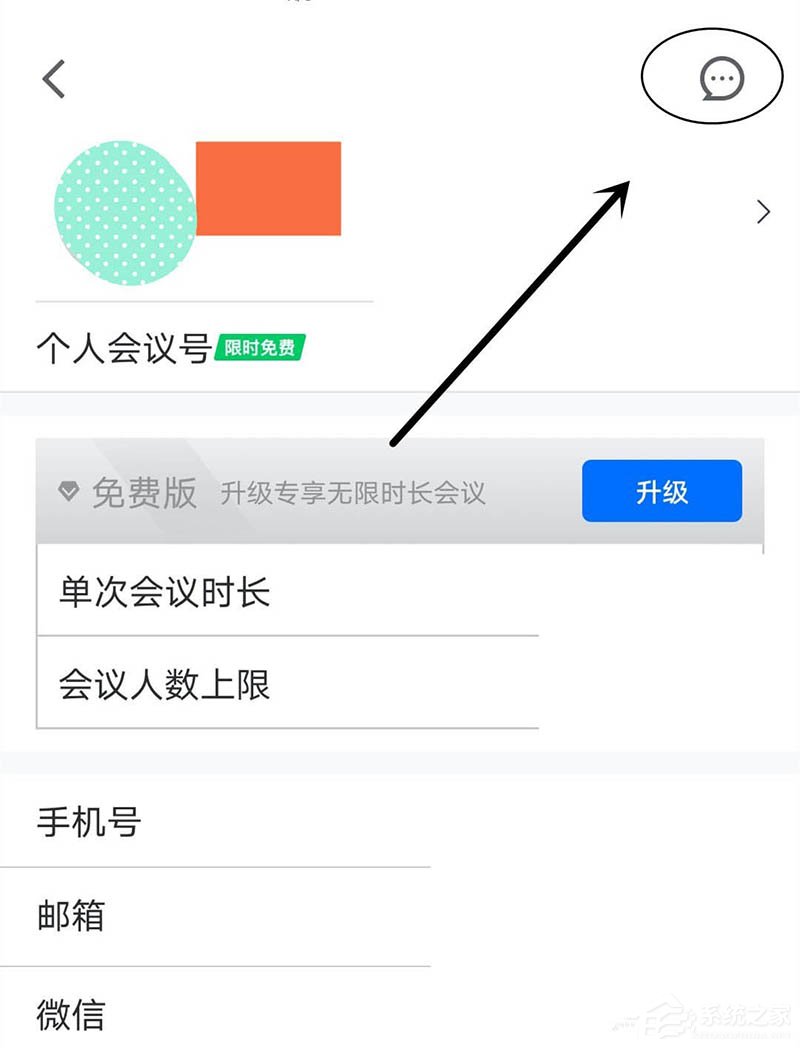Select the 免费版 plan label
800x1048 pixels.
143,491
